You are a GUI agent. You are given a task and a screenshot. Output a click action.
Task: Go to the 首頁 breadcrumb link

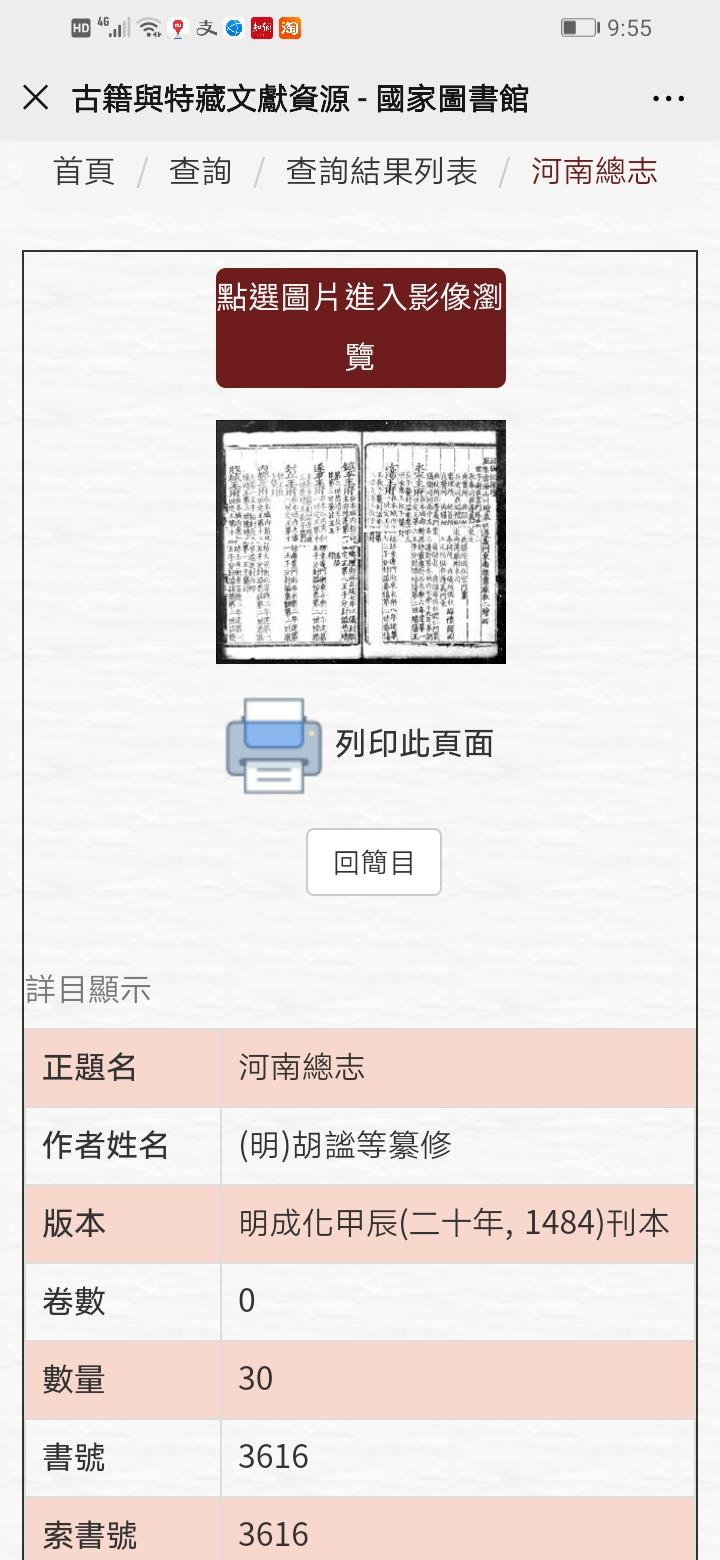tap(84, 172)
